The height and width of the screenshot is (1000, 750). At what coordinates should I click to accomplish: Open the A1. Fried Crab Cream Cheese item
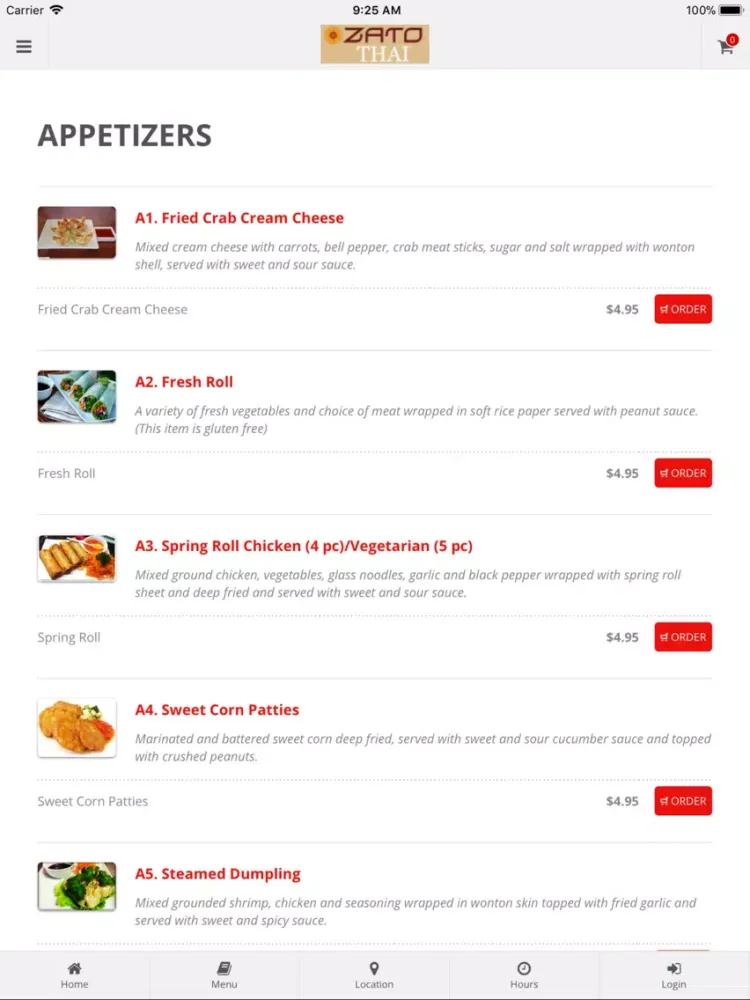pos(239,217)
